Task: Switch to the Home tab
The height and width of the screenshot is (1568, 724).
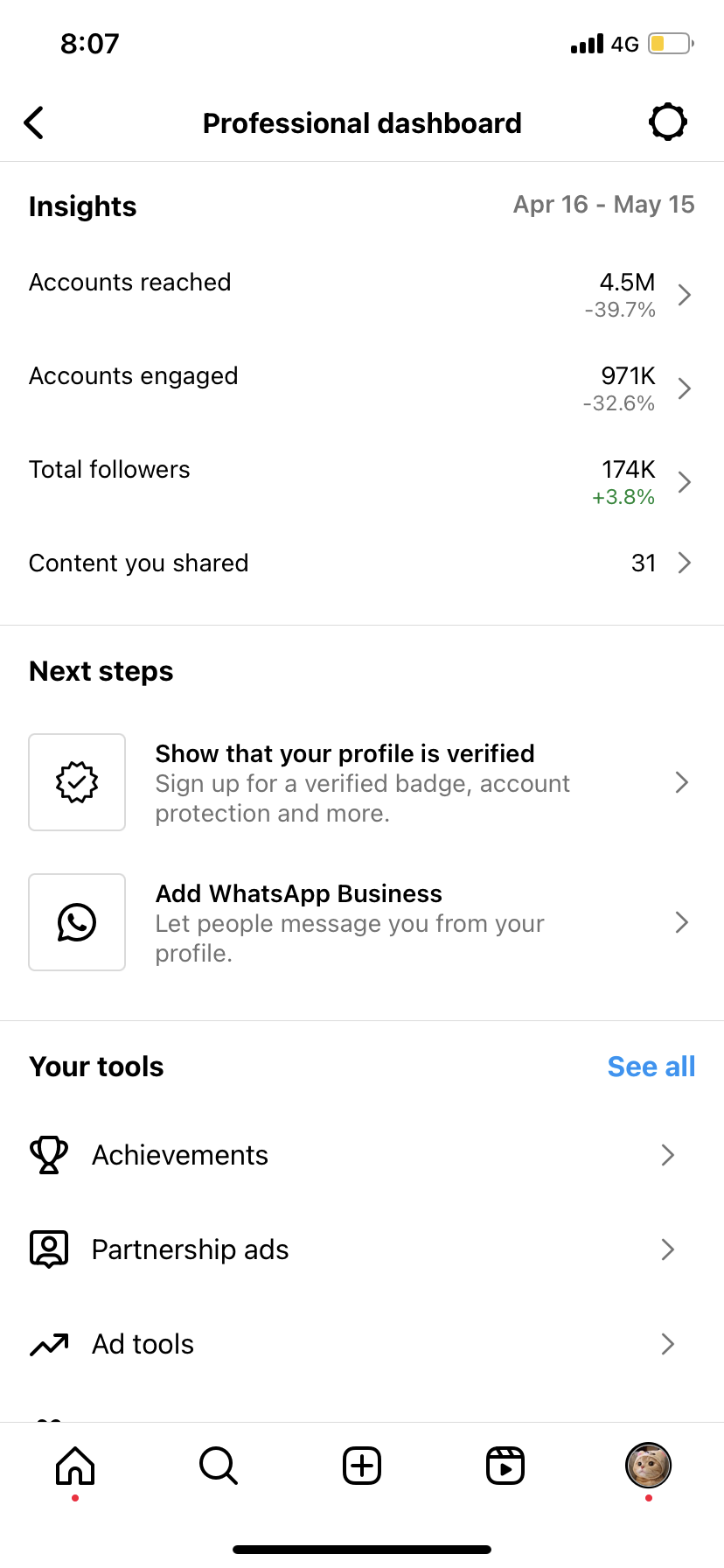Action: pyautogui.click(x=75, y=1466)
